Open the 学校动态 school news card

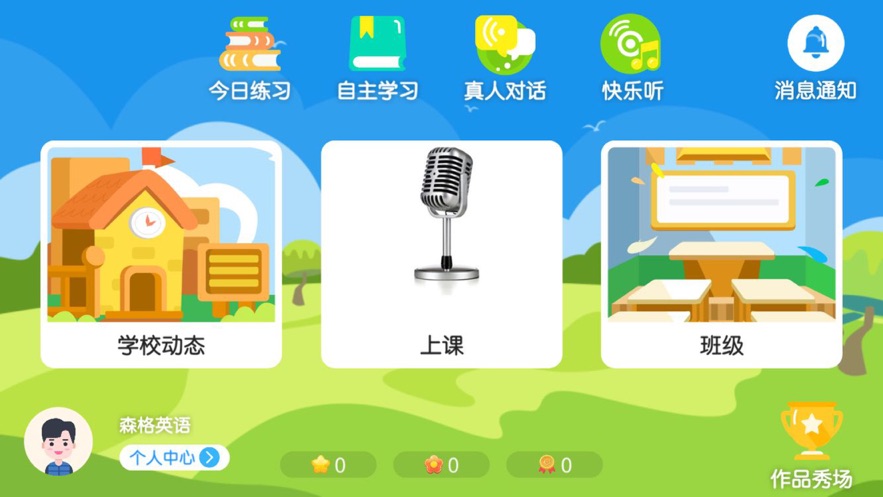click(161, 254)
